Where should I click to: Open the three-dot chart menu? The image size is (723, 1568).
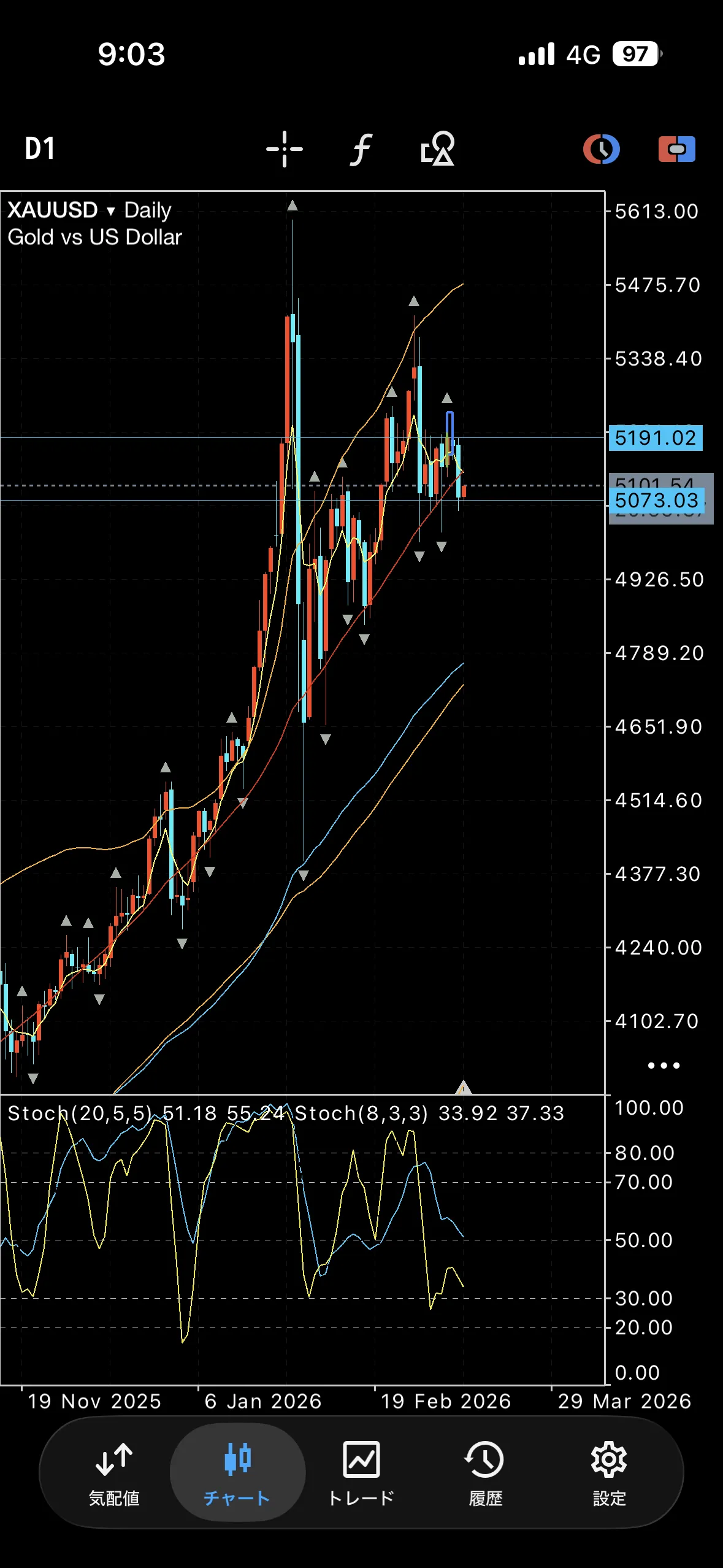[x=664, y=1066]
